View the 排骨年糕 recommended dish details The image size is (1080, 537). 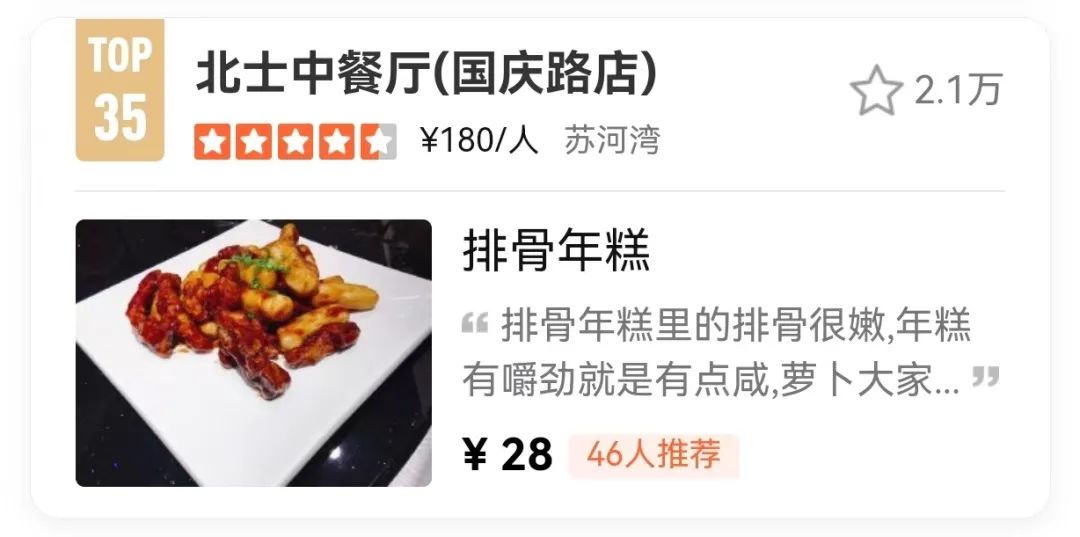(x=556, y=251)
